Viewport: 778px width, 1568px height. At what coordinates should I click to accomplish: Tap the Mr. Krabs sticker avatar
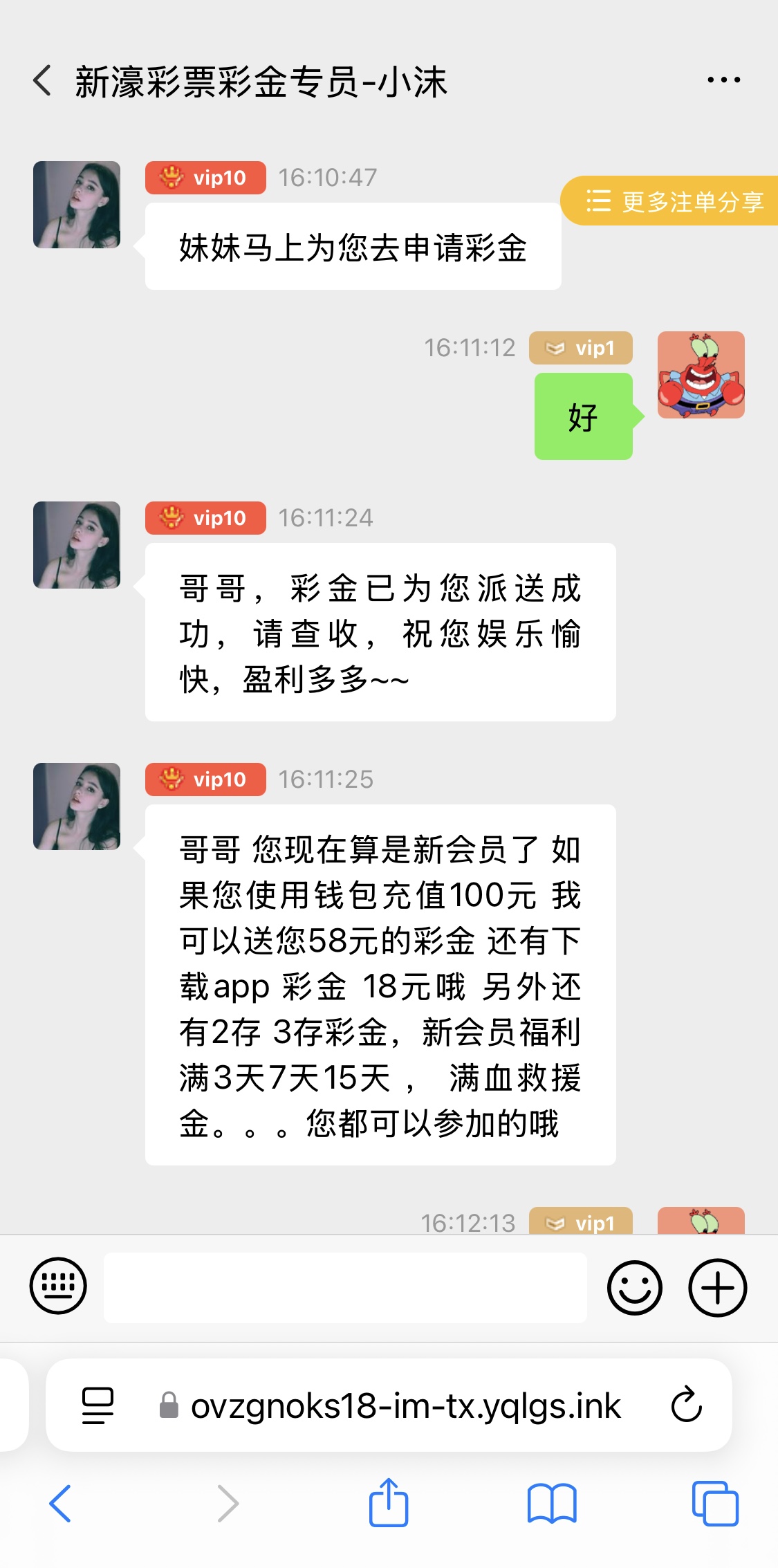click(x=701, y=375)
